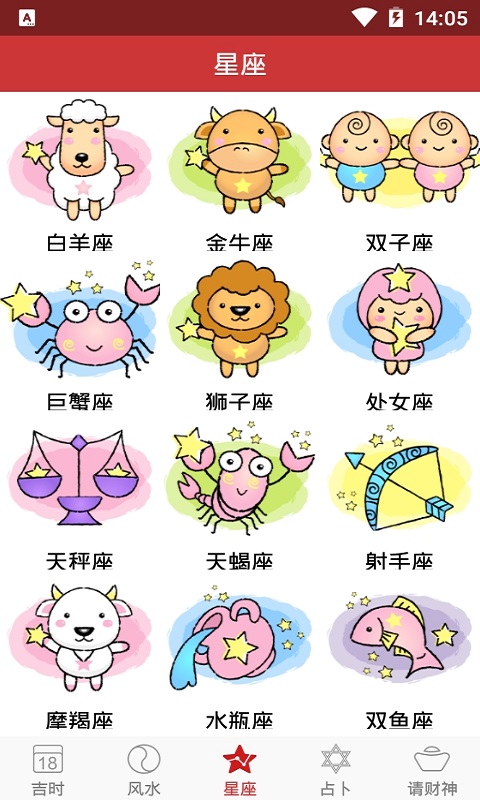Go to the 风水 tab
Image resolution: width=480 pixels, height=800 pixels.
click(144, 769)
